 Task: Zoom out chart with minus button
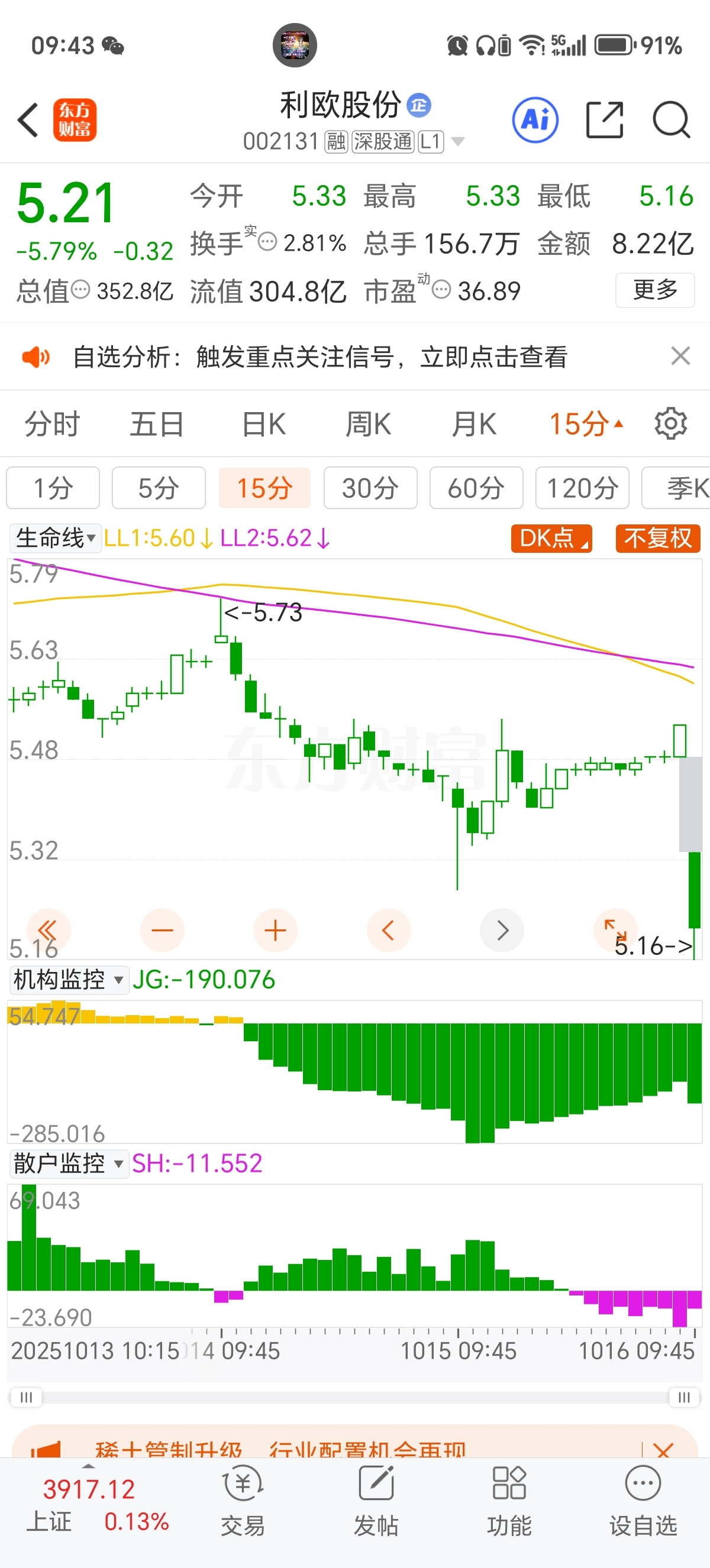click(x=162, y=930)
